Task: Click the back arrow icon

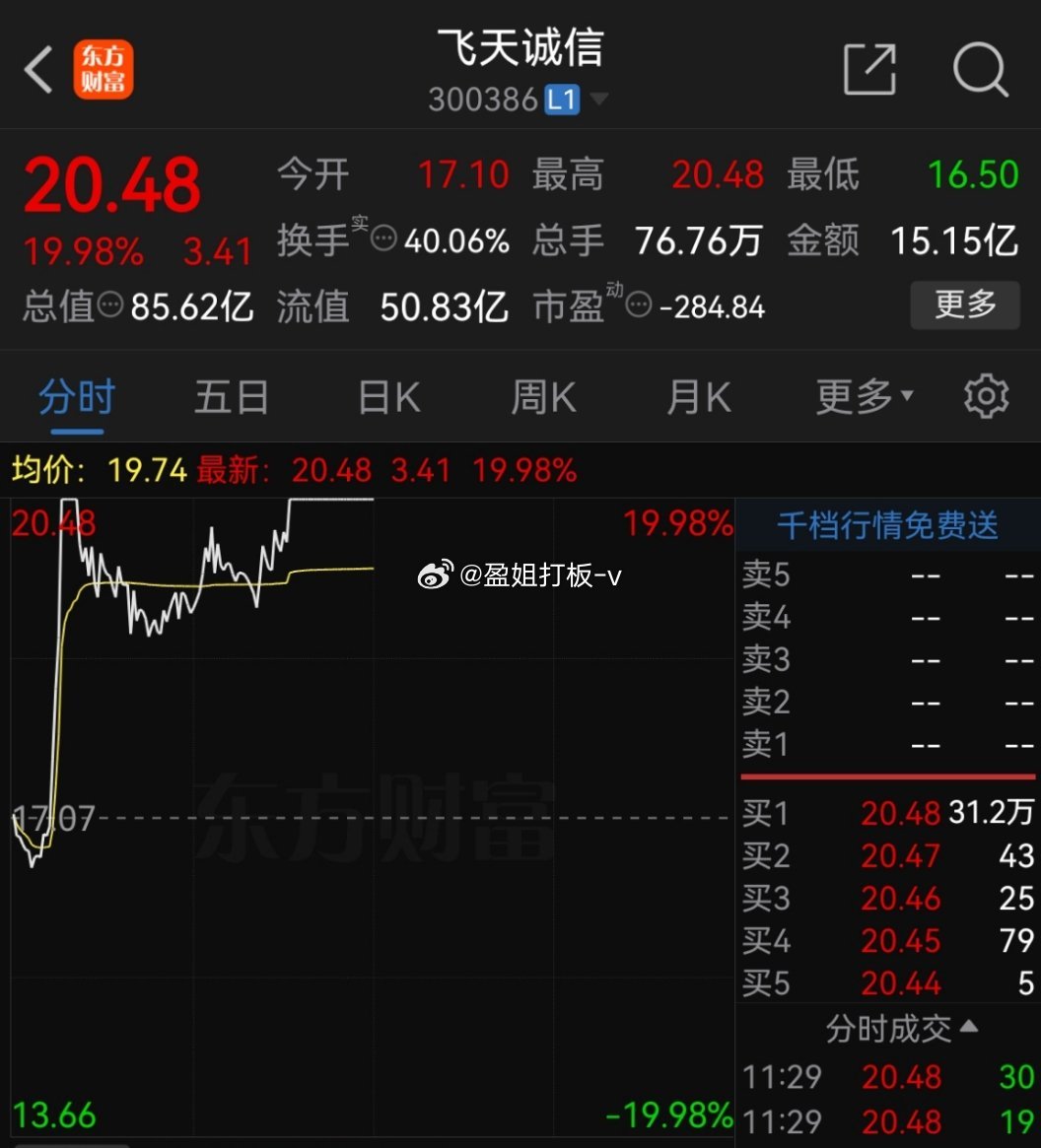Action: [x=37, y=69]
